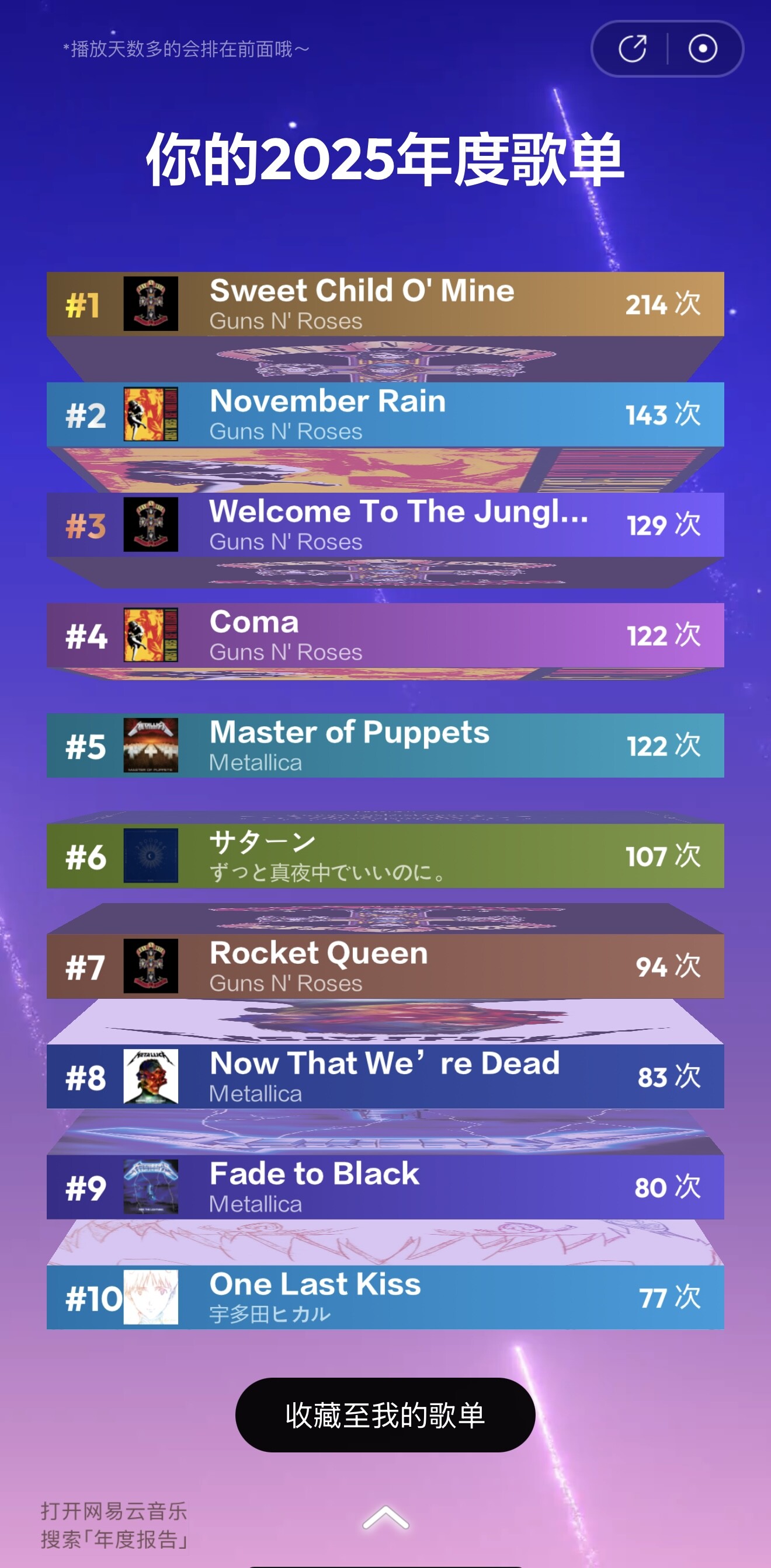Tap the up chevron at the bottom

click(385, 1518)
